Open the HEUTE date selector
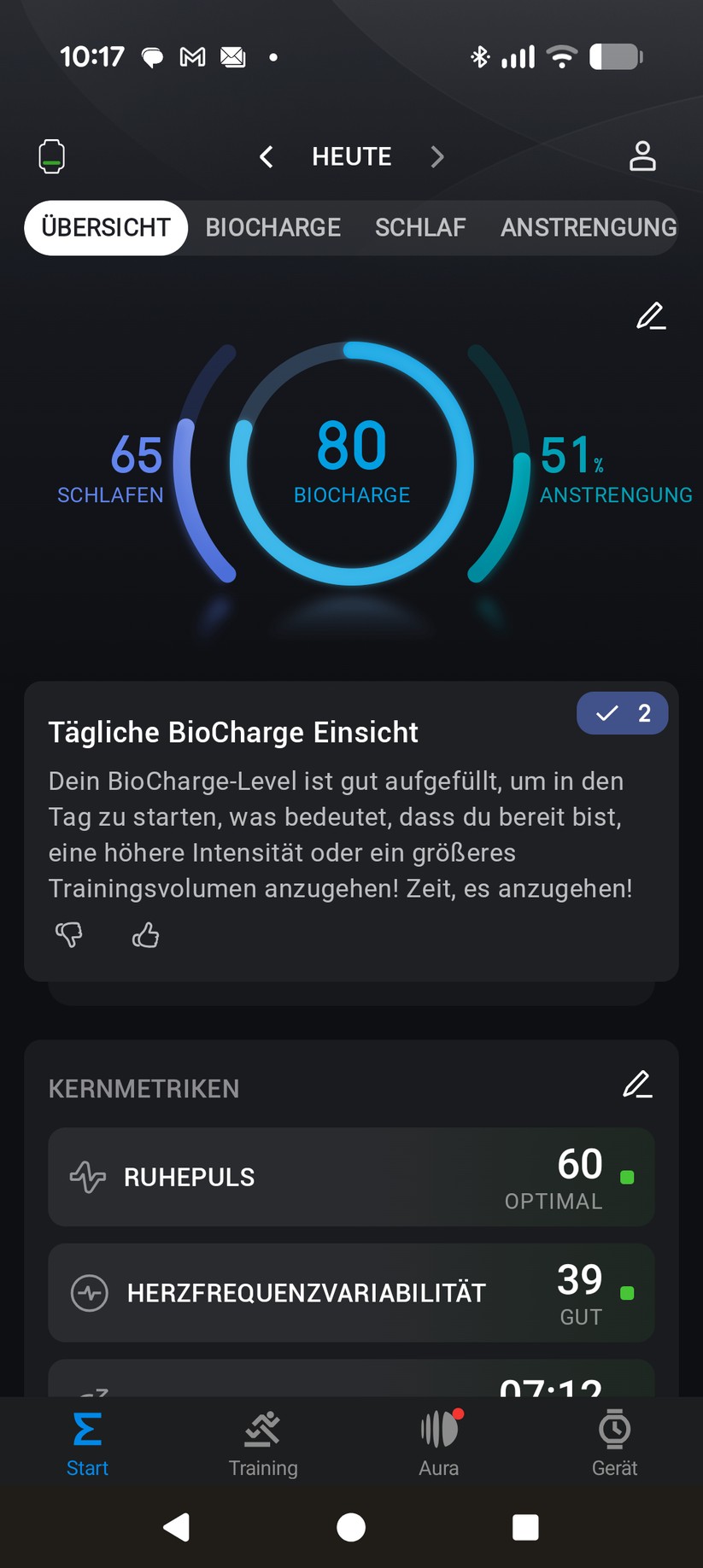Viewport: 703px width, 1568px height. tap(351, 157)
